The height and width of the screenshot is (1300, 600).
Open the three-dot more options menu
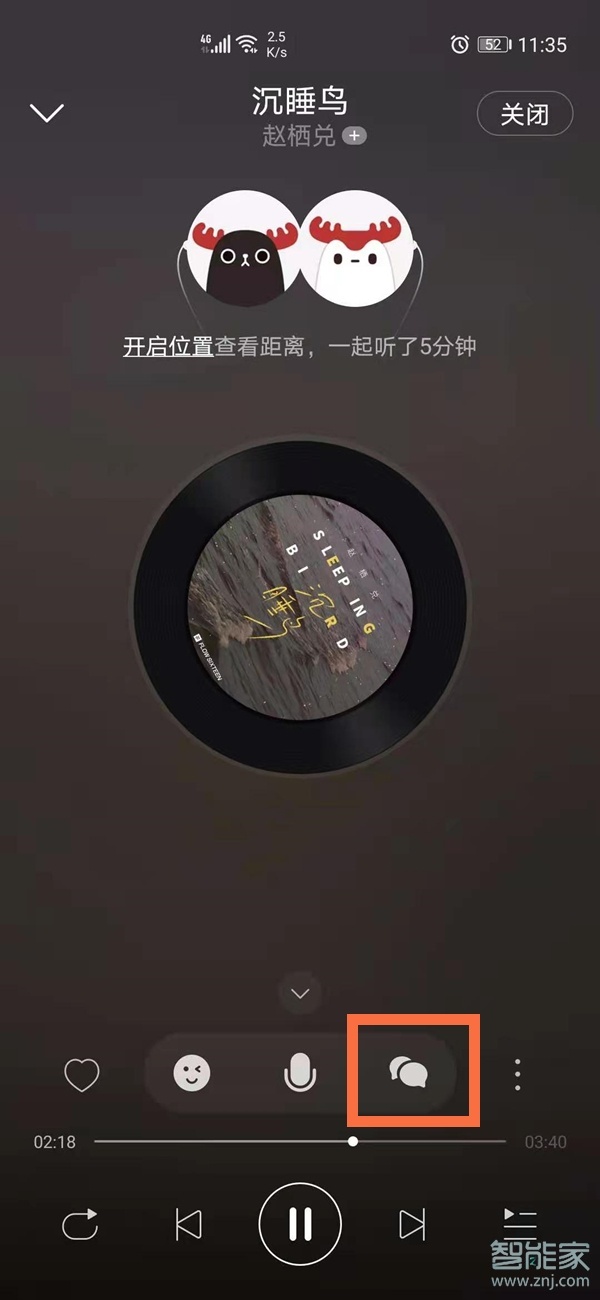pos(517,1075)
